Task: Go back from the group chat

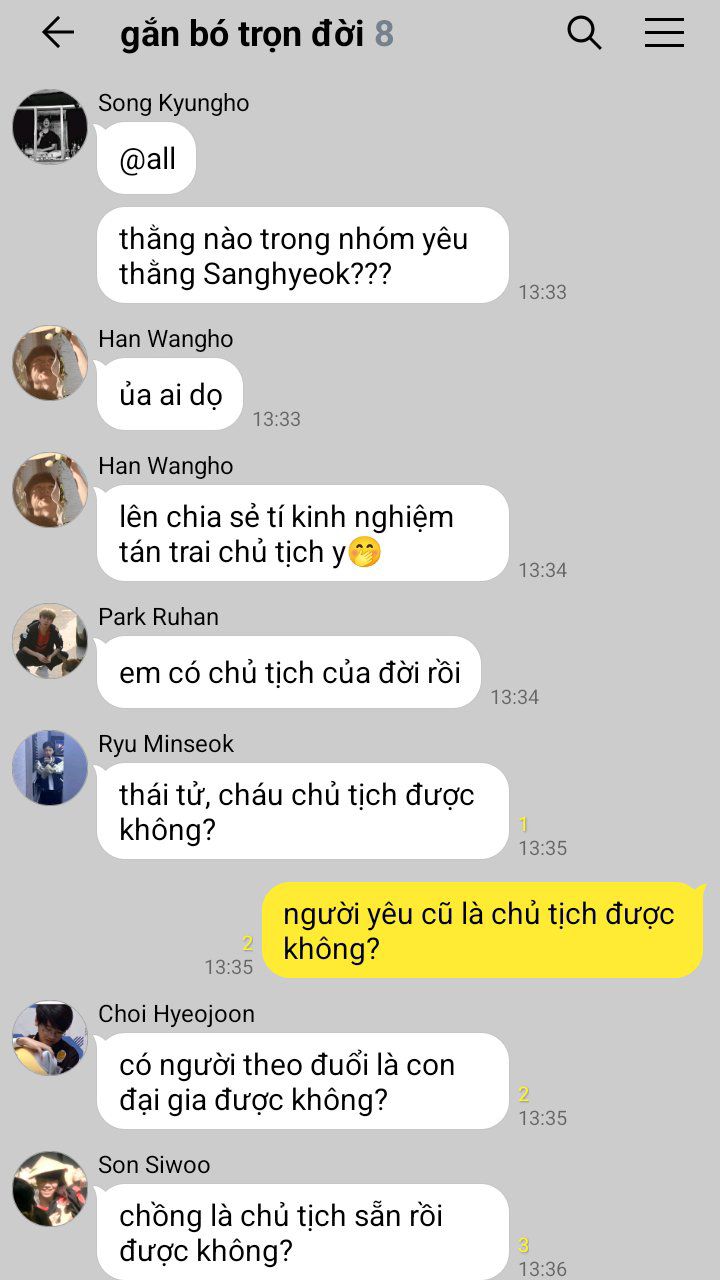Action: coord(58,33)
